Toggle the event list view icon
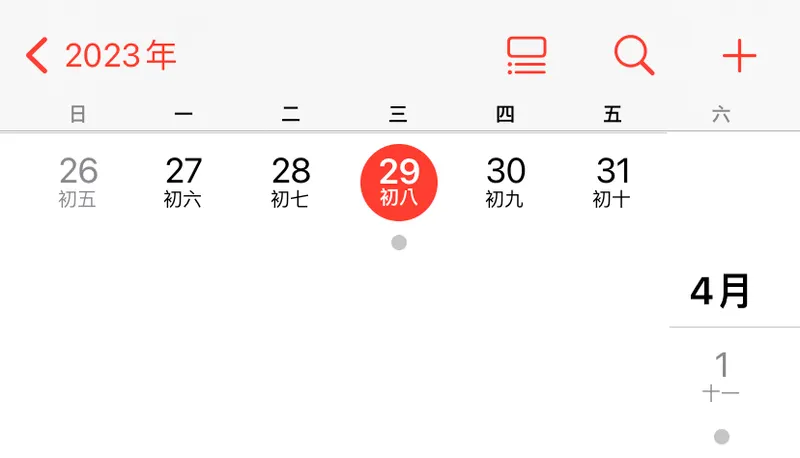 coord(527,56)
